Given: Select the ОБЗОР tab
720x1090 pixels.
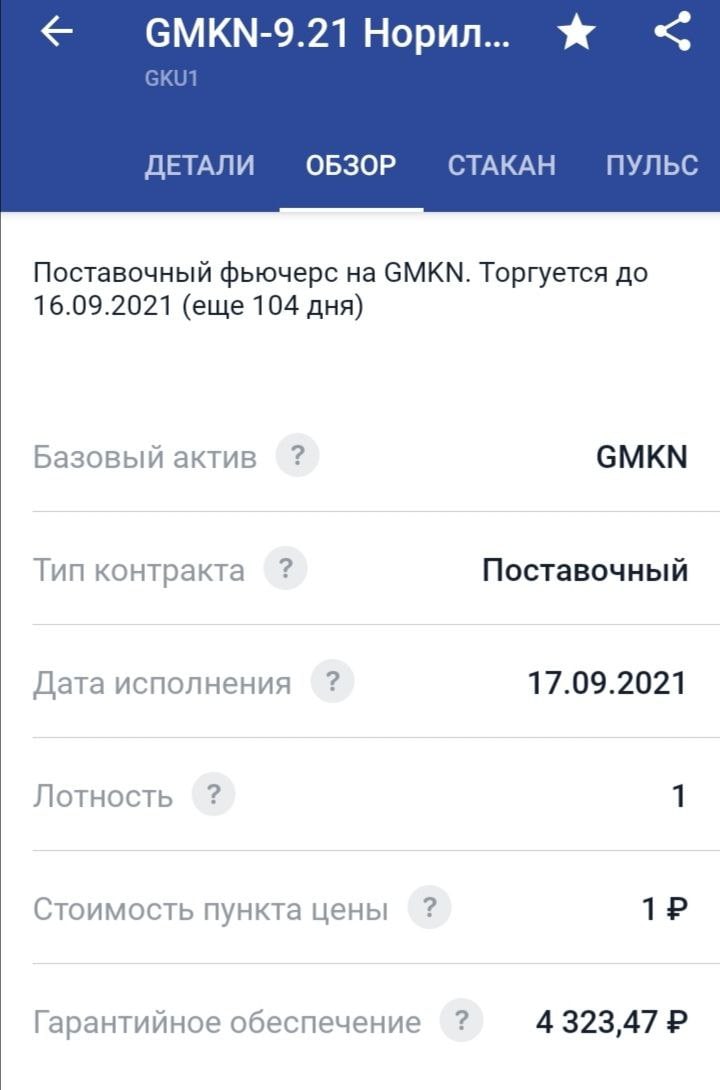Looking at the screenshot, I should (x=351, y=165).
